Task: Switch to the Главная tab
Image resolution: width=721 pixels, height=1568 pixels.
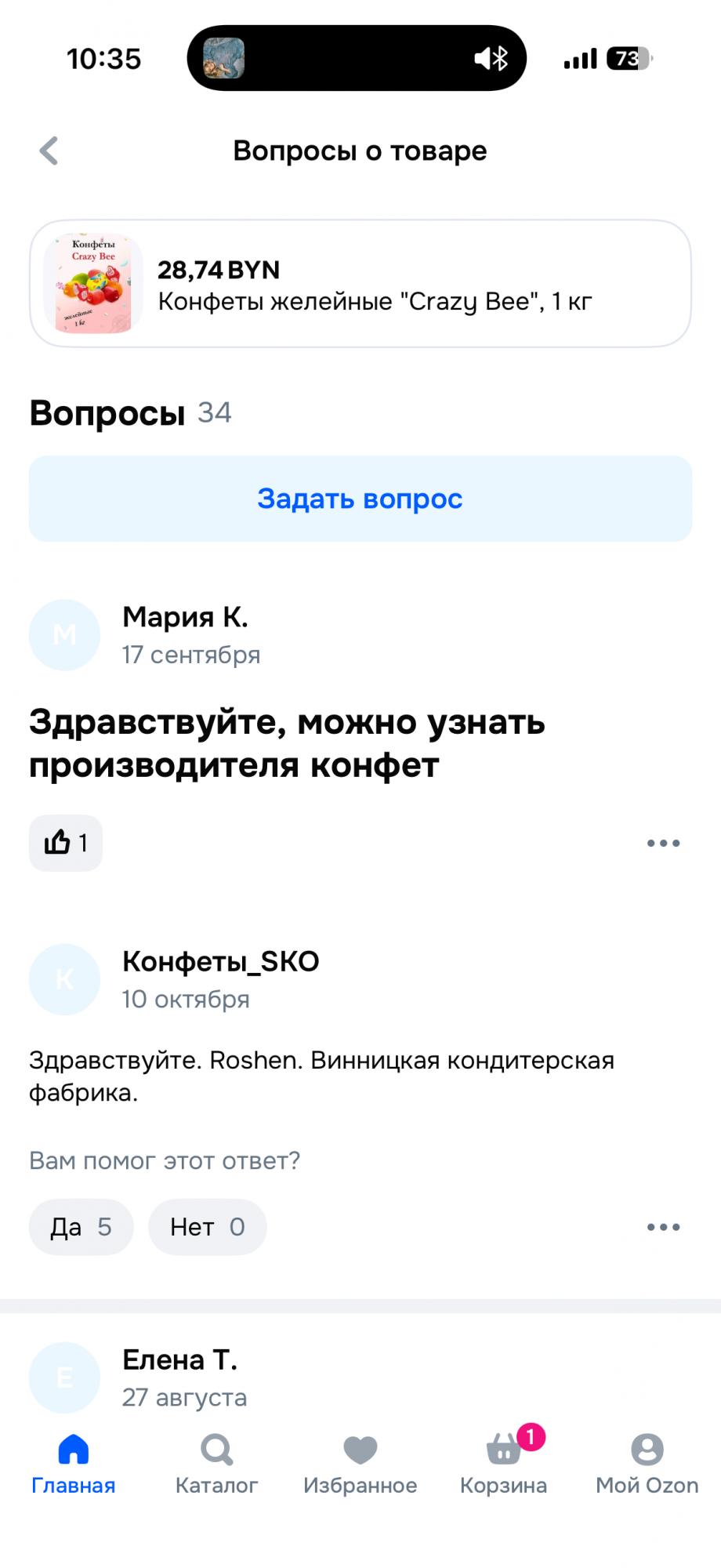Action: [x=73, y=1464]
